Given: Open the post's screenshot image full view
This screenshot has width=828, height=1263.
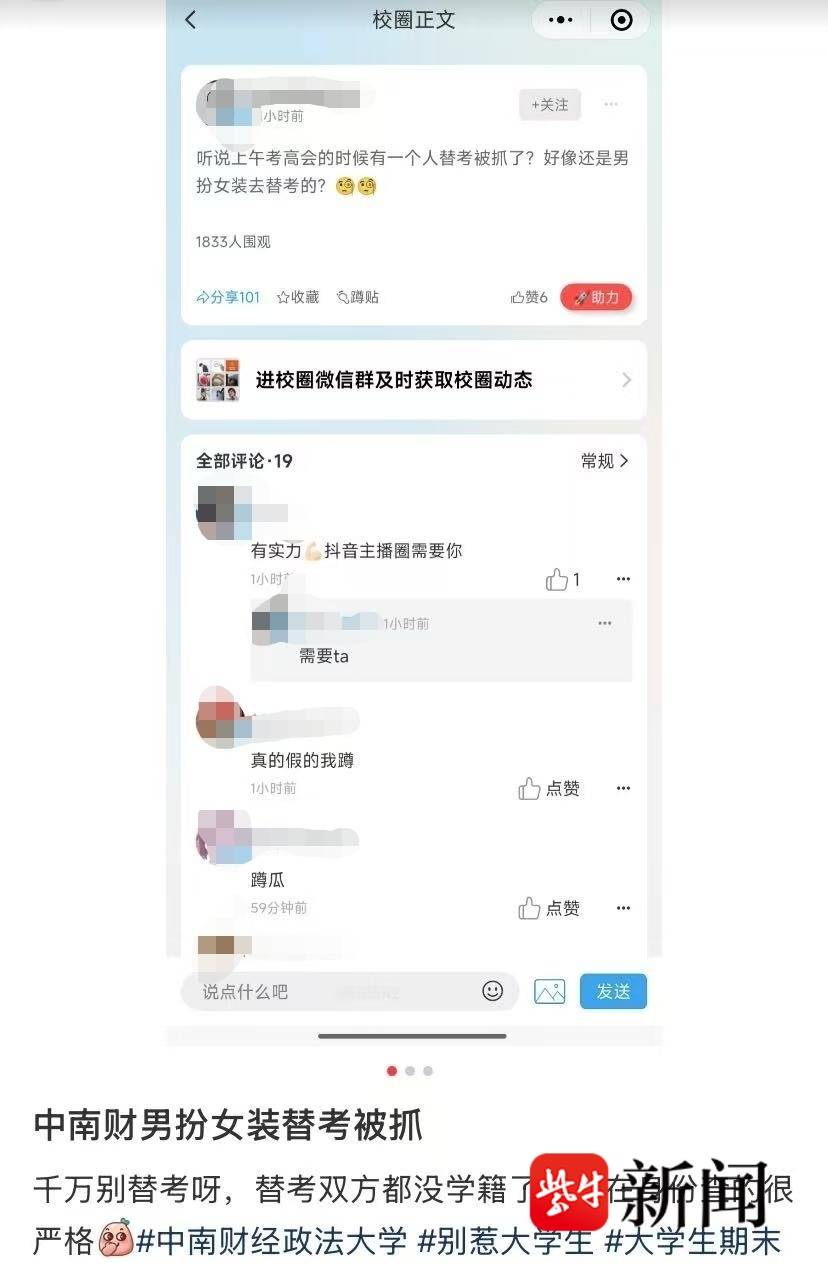Looking at the screenshot, I should (413, 520).
